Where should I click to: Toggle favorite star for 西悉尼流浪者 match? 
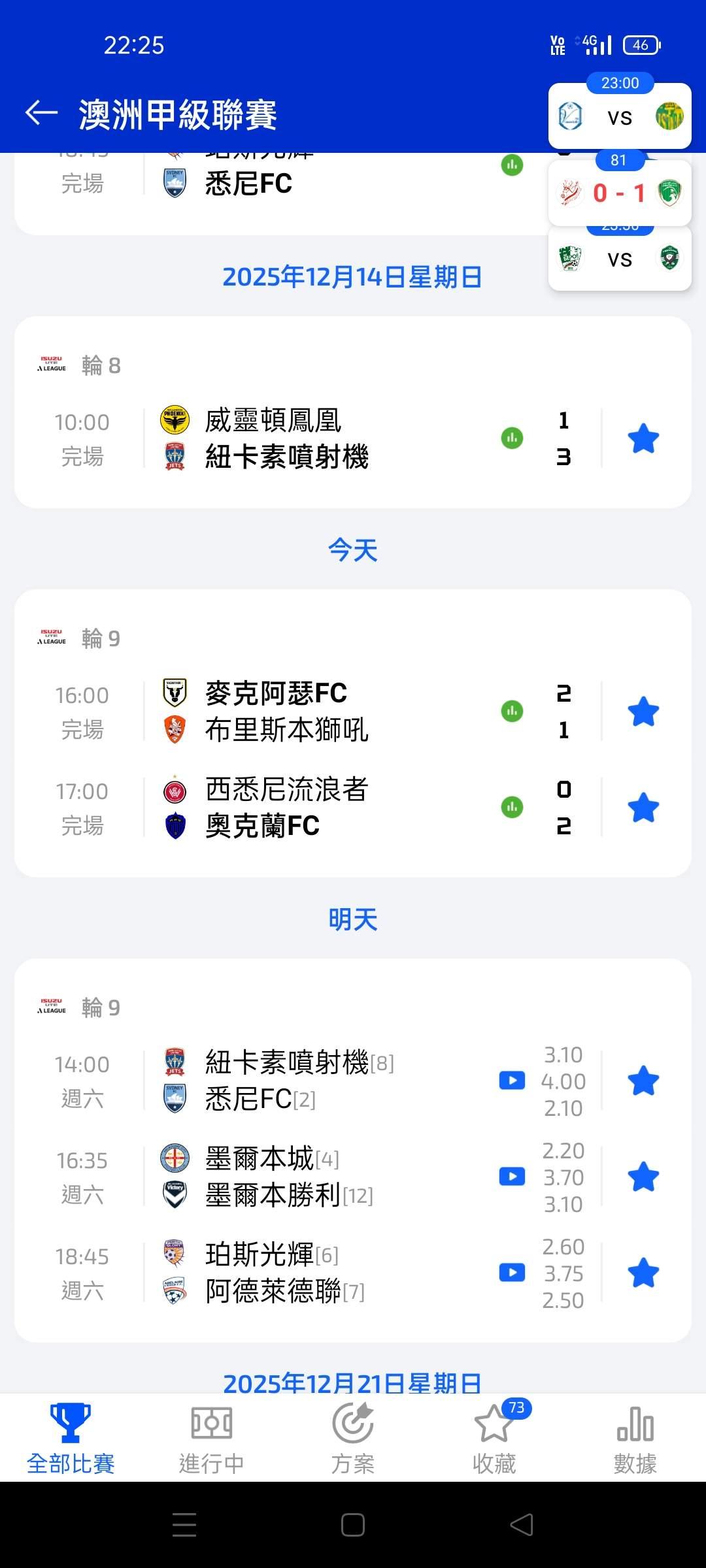click(643, 808)
